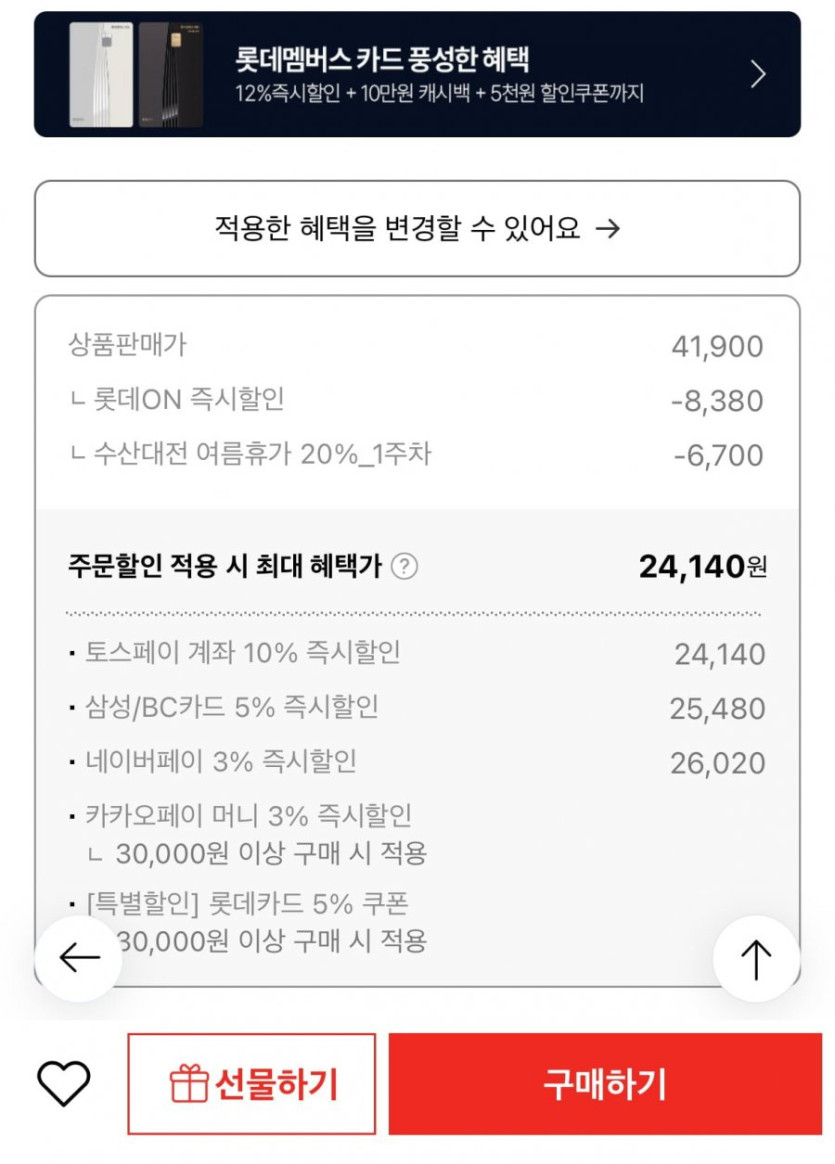Open the 롯데멤버스 카드 풍성한 혜택 banner

click(417, 73)
